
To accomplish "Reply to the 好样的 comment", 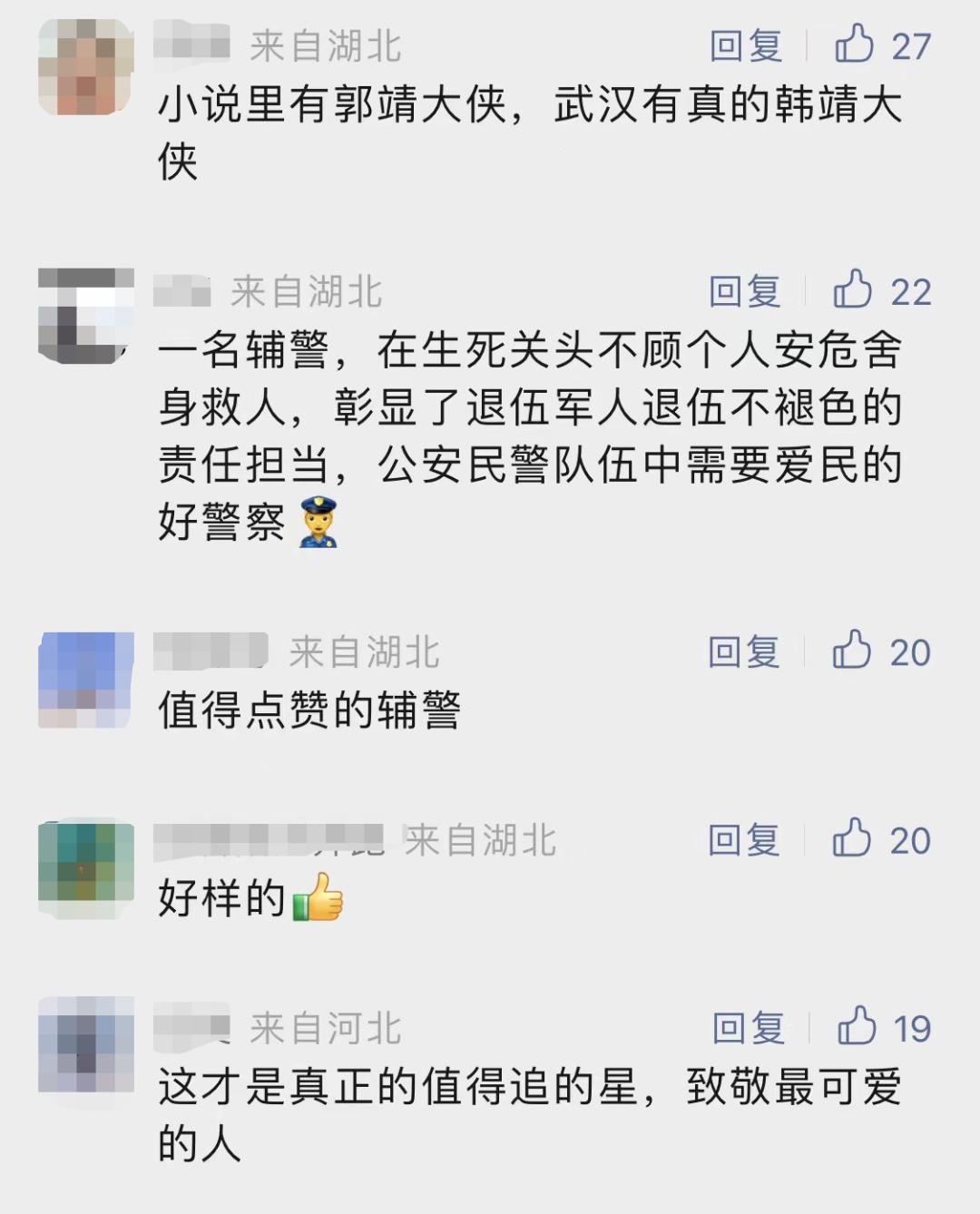I will [743, 841].
